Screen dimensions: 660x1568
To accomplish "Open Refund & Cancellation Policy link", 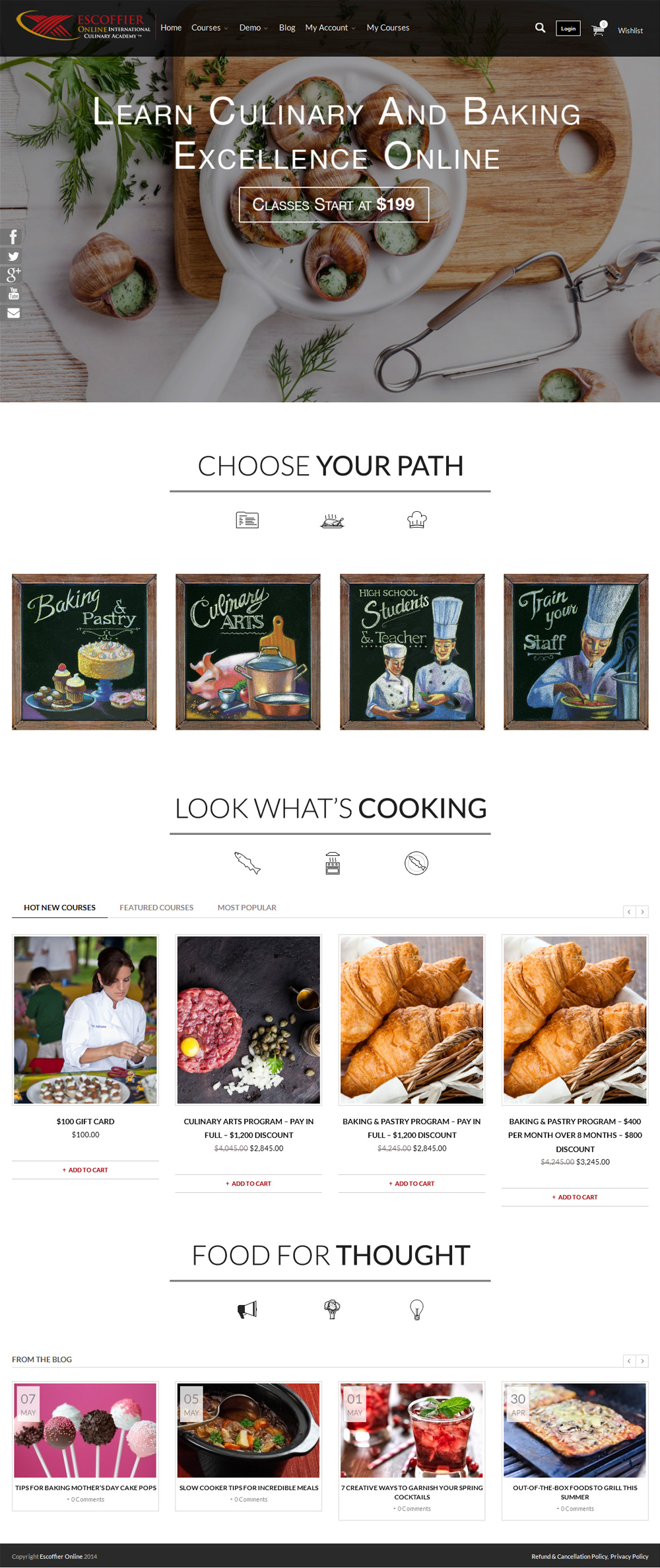I will (569, 1556).
